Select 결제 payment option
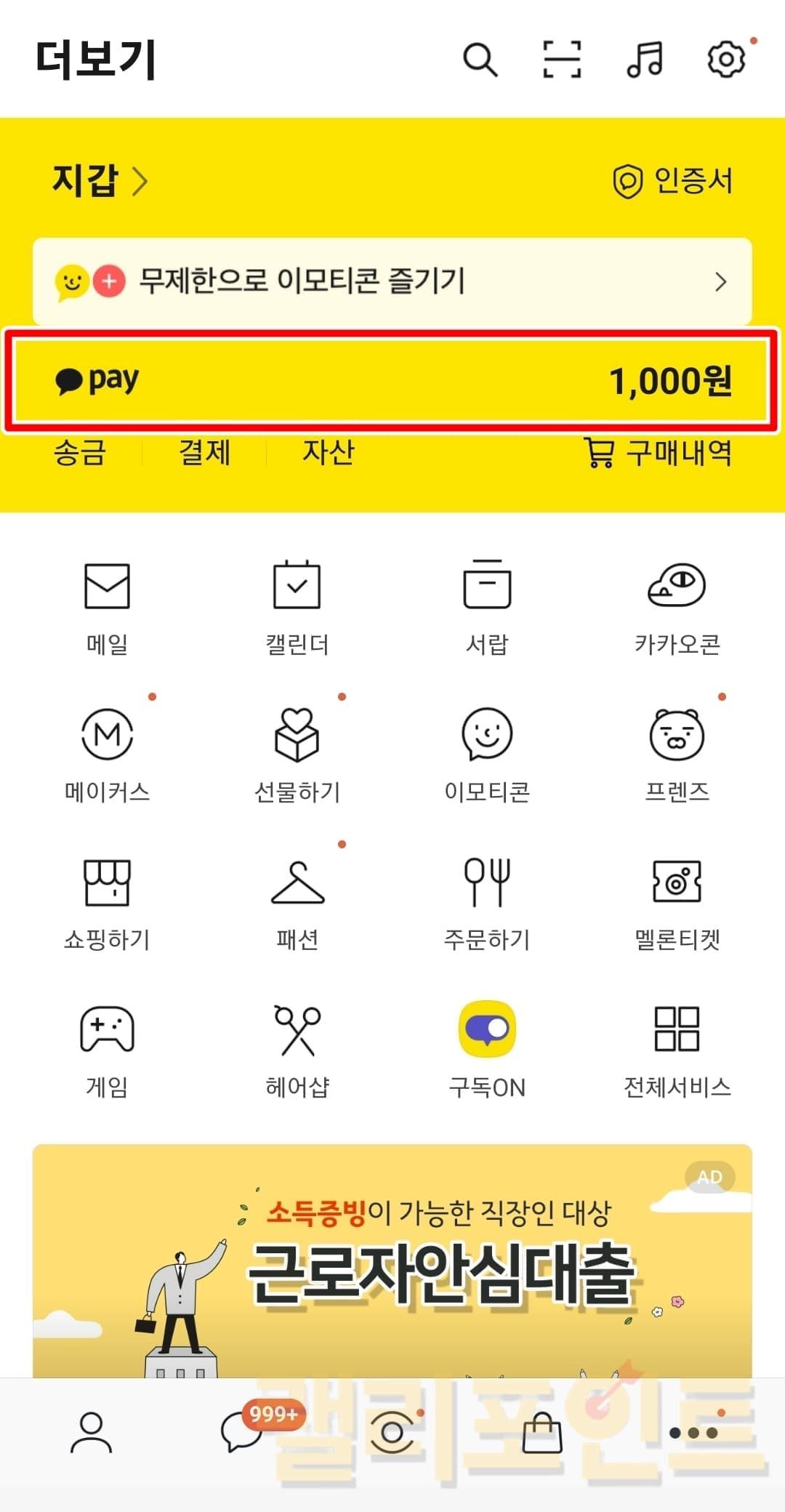The height and width of the screenshot is (1512, 785). pyautogui.click(x=205, y=453)
